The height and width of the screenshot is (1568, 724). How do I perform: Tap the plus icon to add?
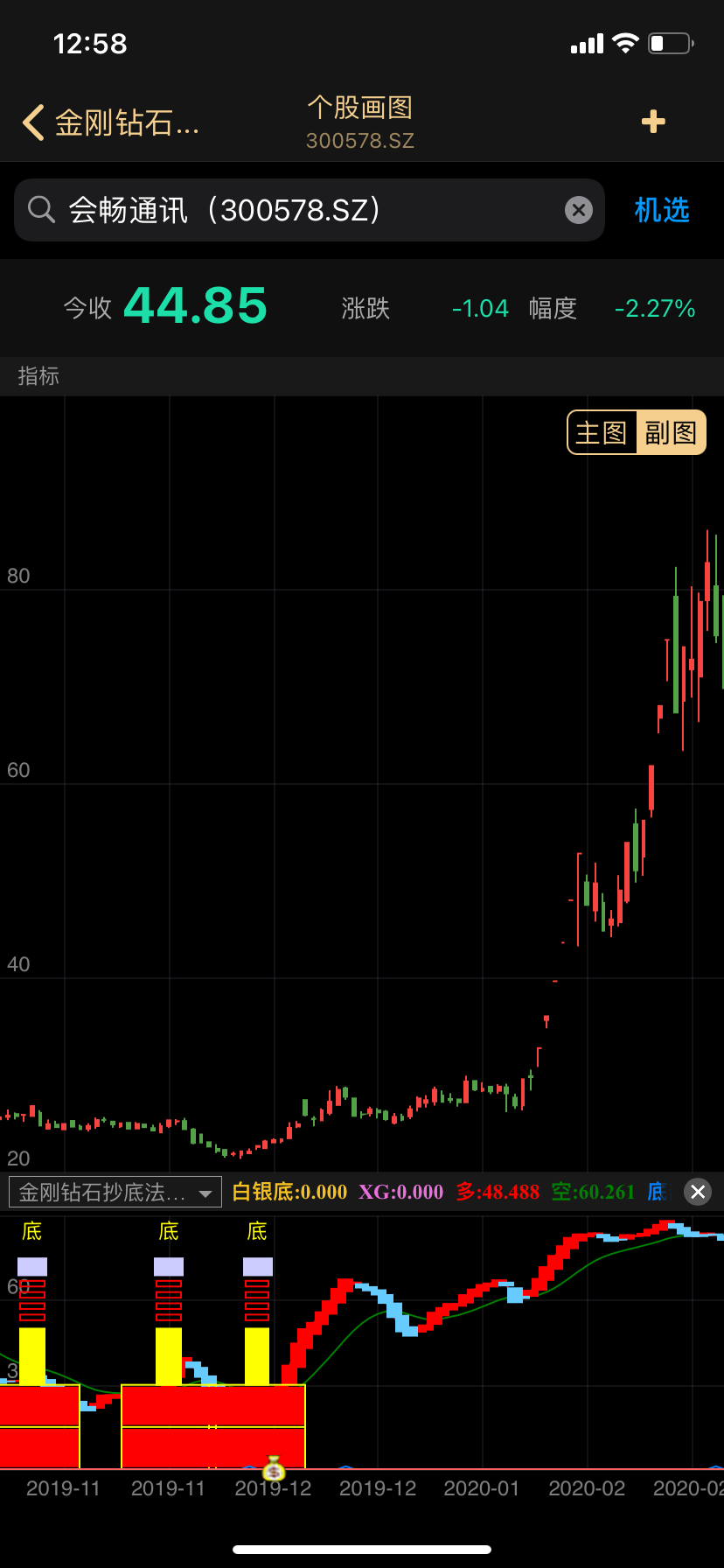coord(652,122)
